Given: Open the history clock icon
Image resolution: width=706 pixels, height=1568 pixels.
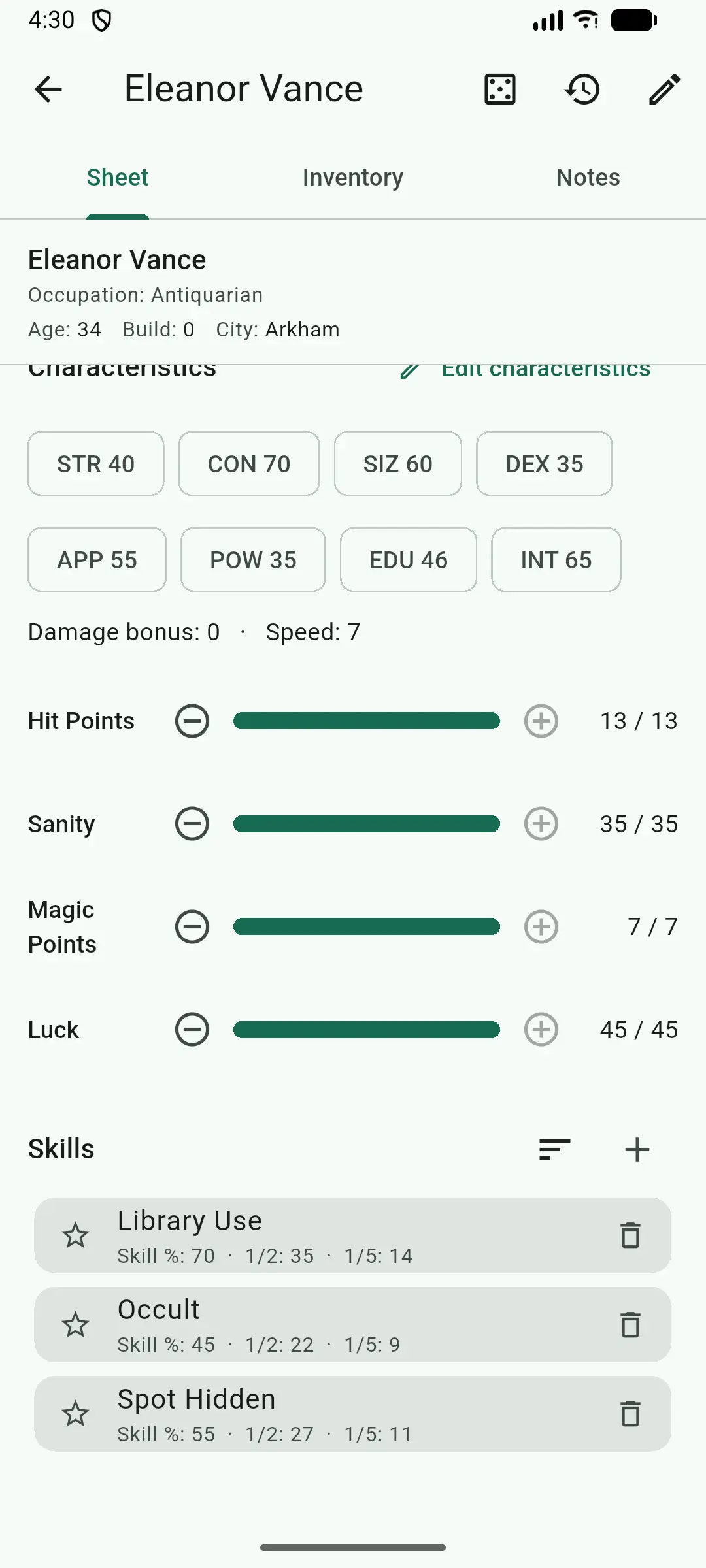Looking at the screenshot, I should [x=582, y=89].
